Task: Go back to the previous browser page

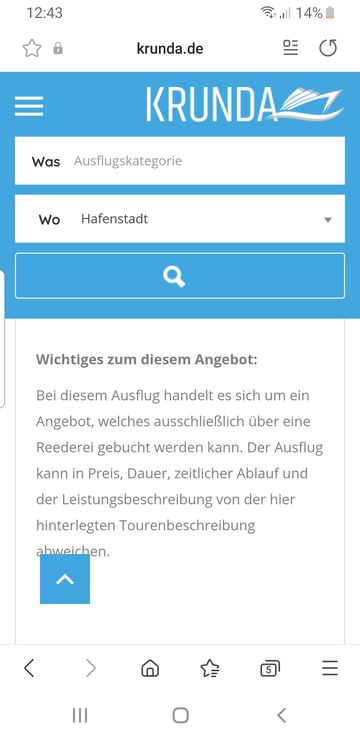Action: pos(29,668)
